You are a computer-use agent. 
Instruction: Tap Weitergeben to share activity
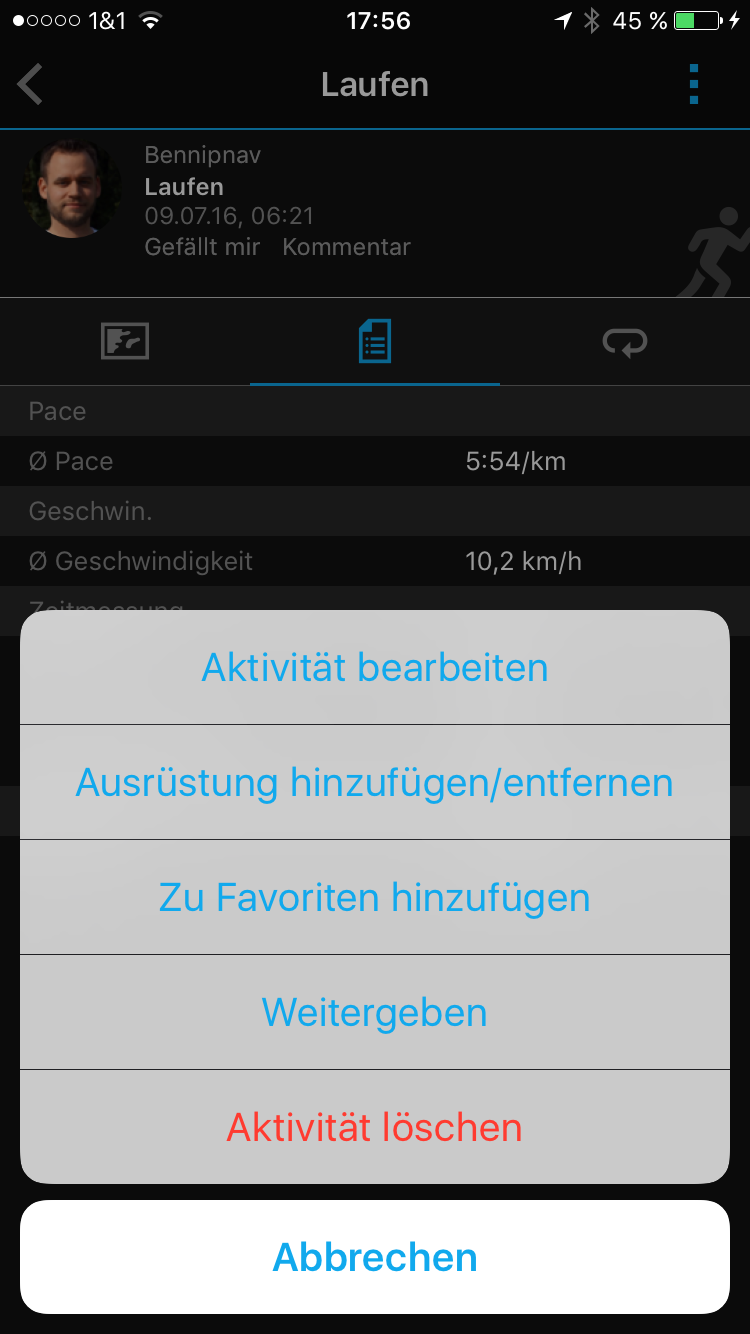click(375, 1012)
